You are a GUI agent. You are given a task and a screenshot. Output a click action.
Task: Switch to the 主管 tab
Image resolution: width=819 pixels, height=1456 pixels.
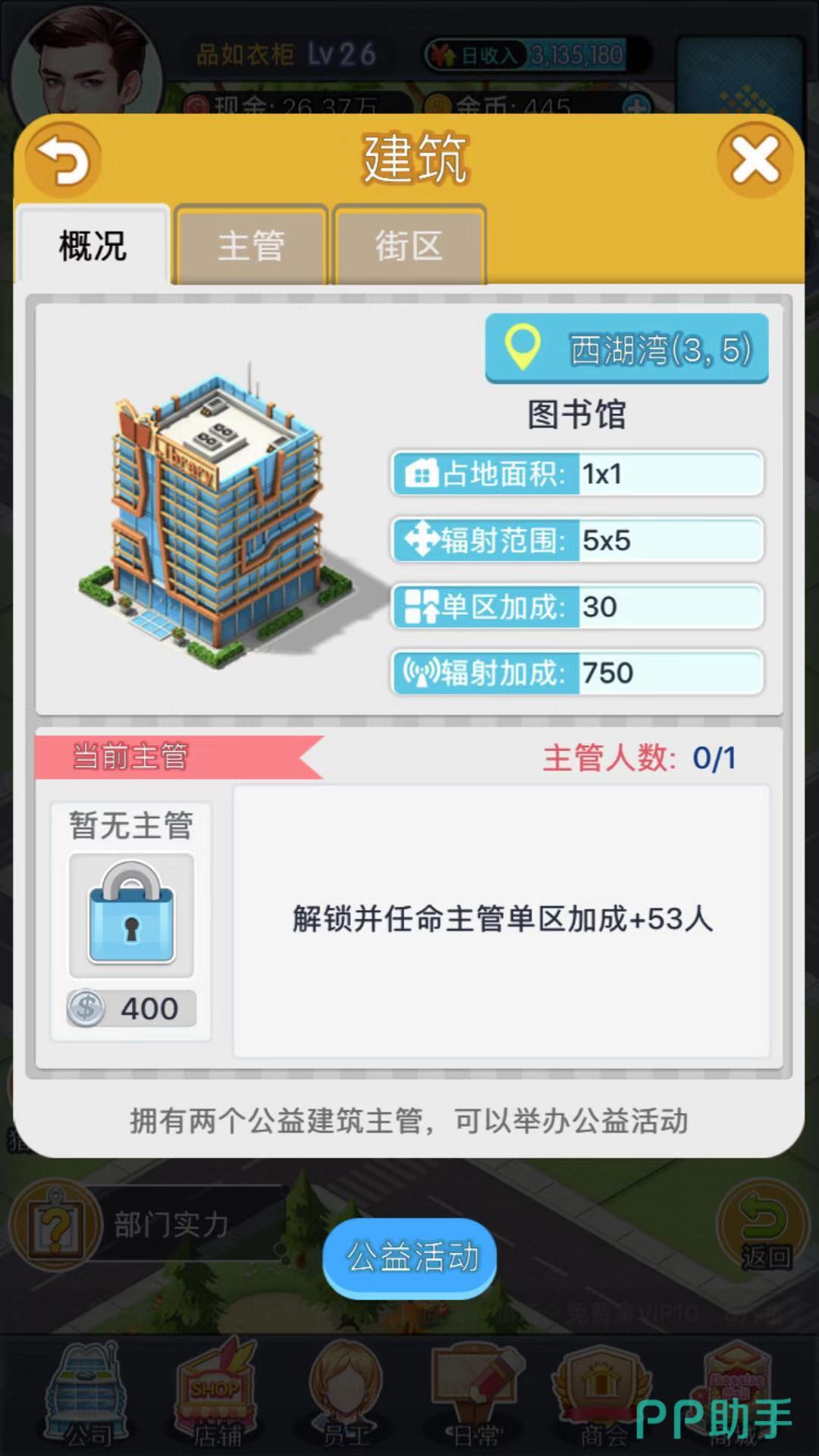[x=251, y=246]
